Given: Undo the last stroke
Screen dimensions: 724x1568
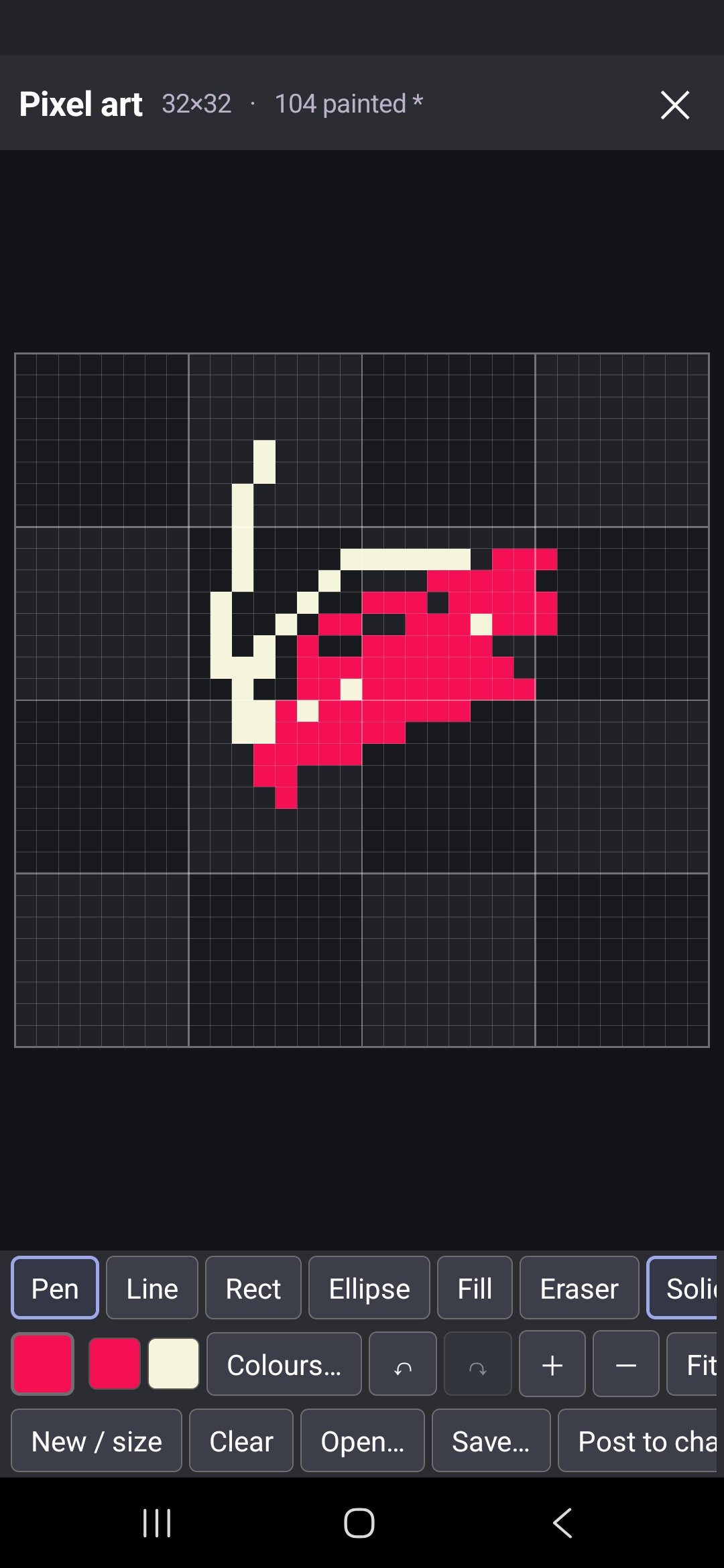Looking at the screenshot, I should point(403,1364).
